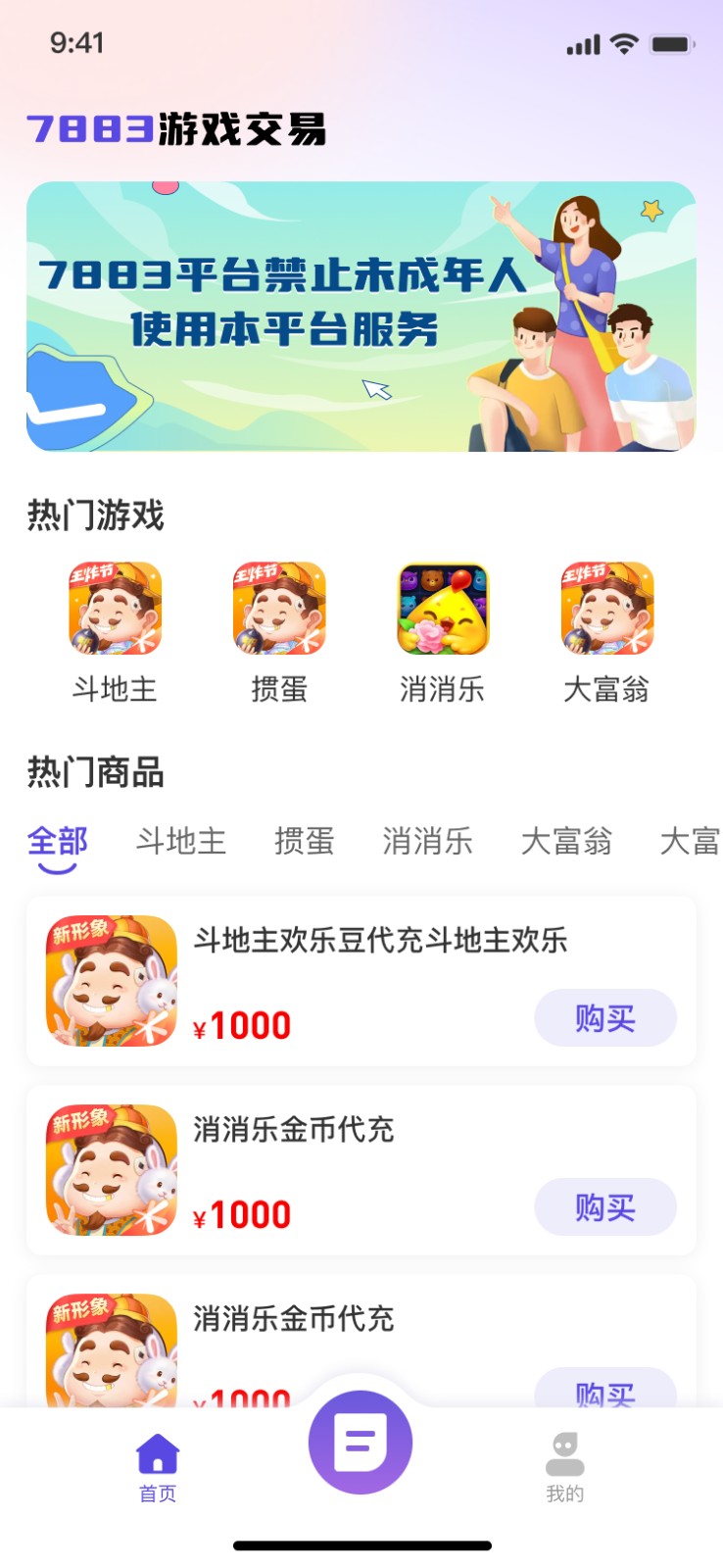Open the 7883 underage notice banner
This screenshot has width=723, height=1568.
click(361, 316)
